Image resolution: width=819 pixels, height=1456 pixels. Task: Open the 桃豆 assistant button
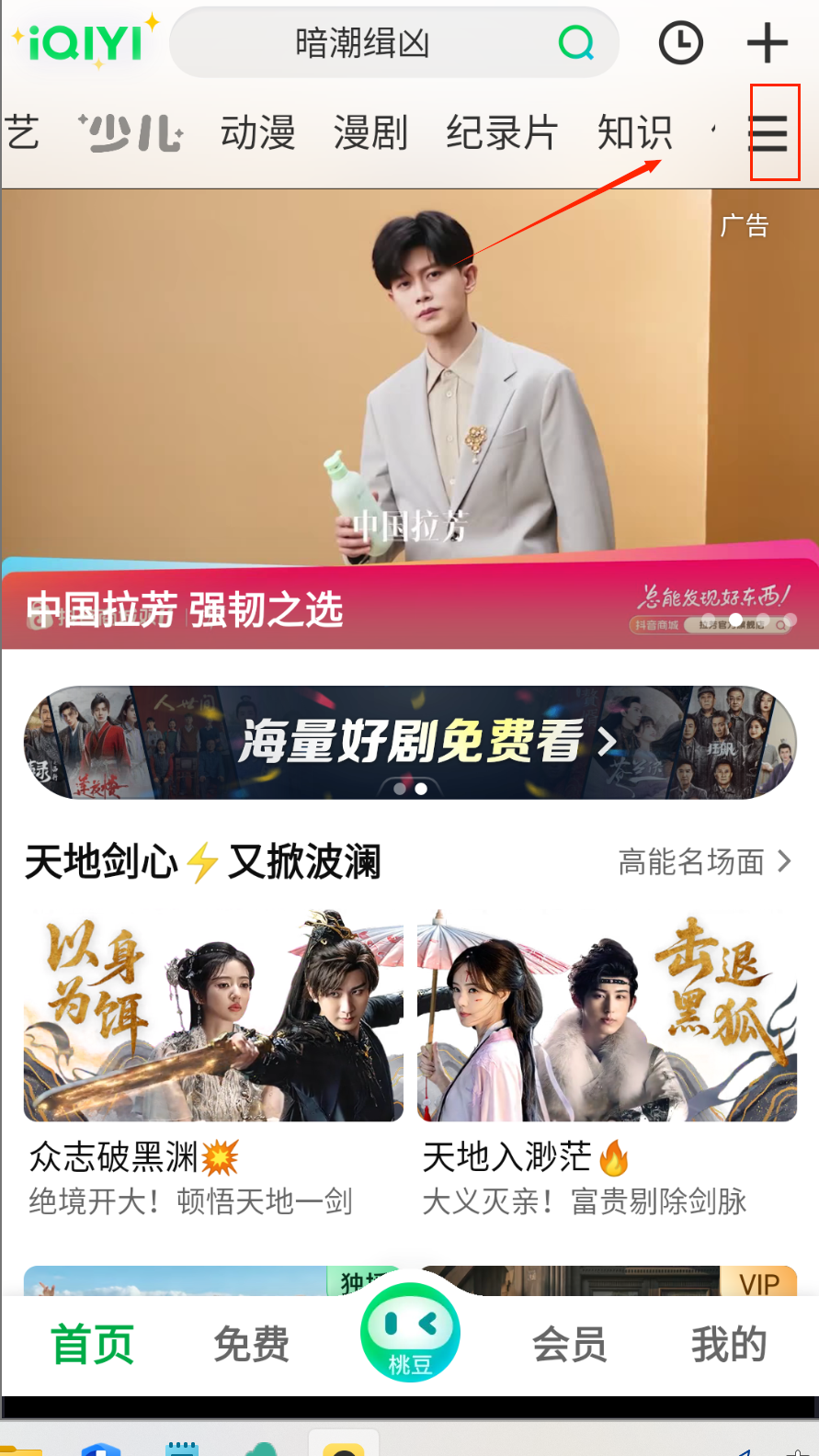tap(410, 1333)
